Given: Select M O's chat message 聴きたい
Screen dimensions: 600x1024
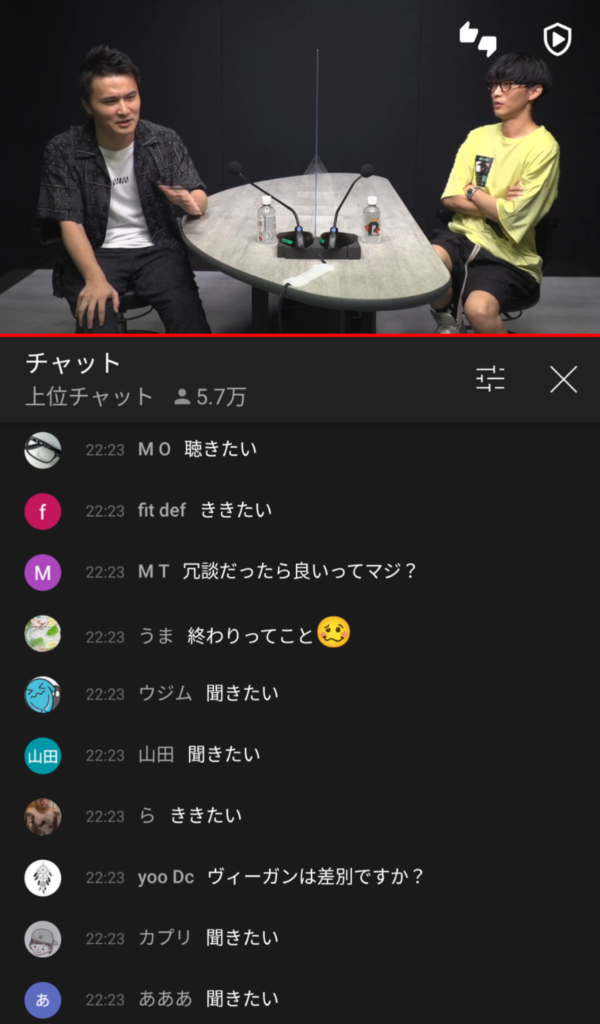Looking at the screenshot, I should pyautogui.click(x=221, y=450).
